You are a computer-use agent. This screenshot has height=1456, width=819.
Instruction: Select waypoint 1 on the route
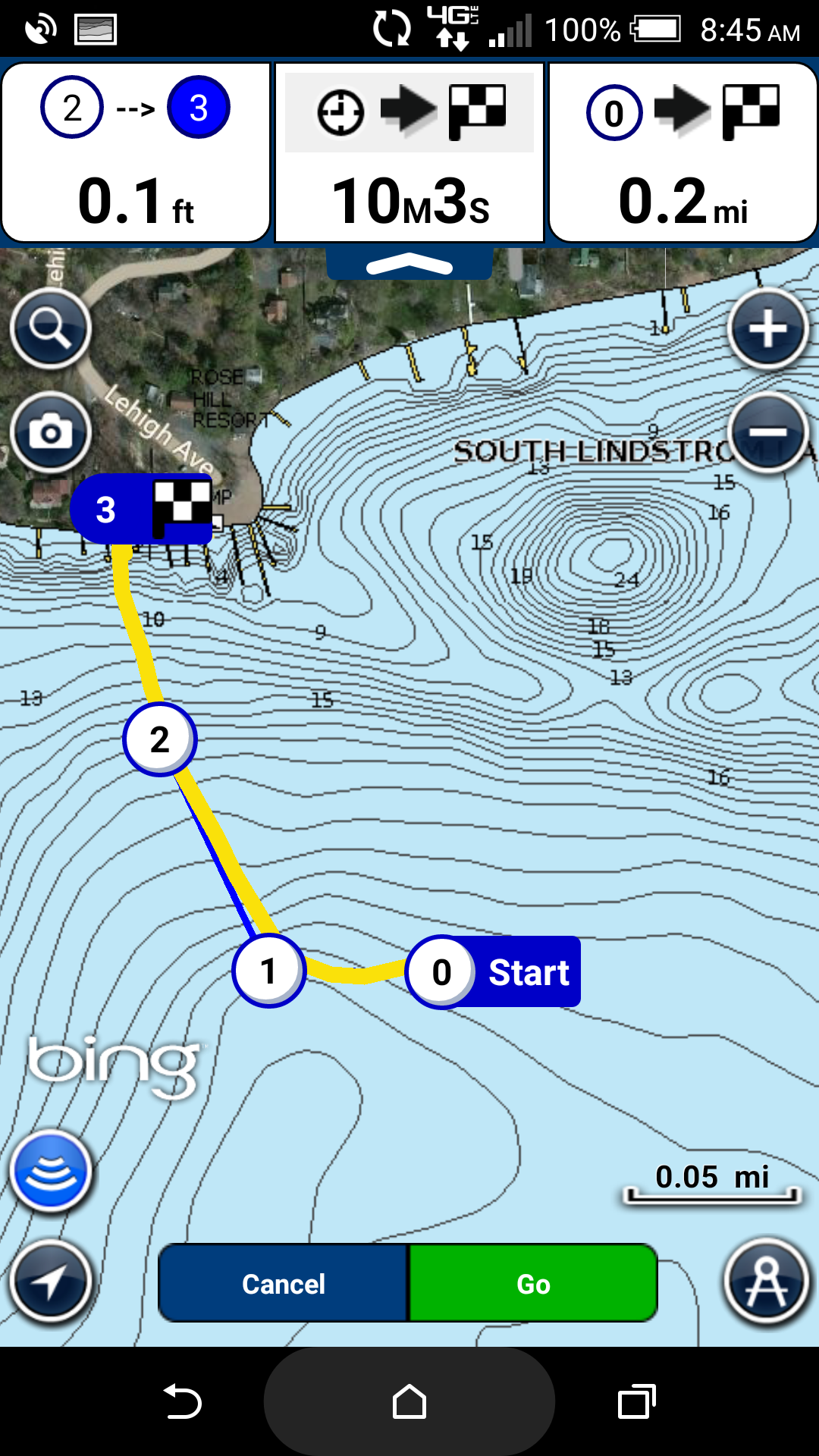[x=268, y=971]
